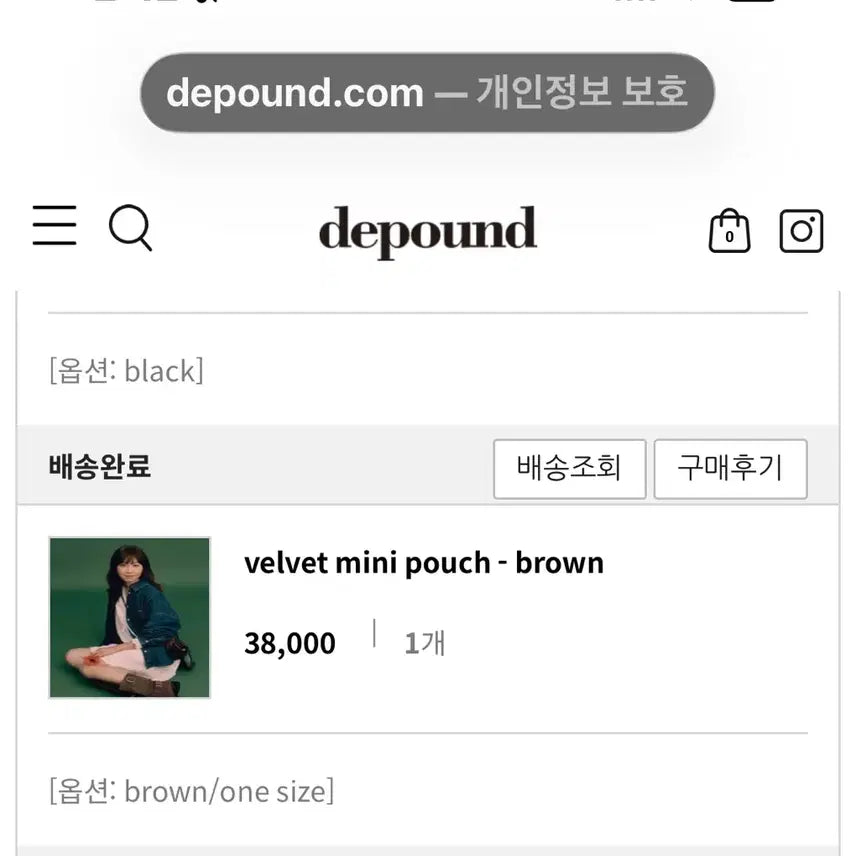Go to the depound home logo

coord(428,230)
